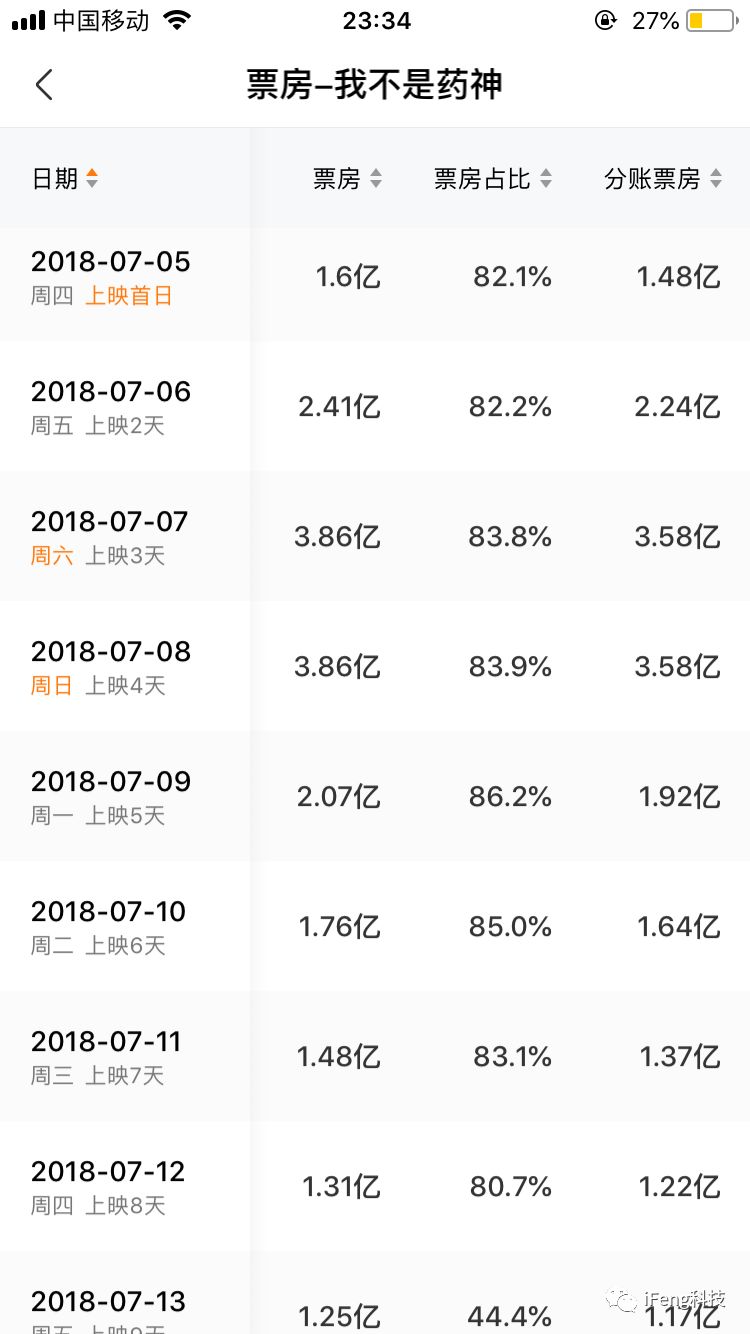Tap the 上映首日 orange label

pos(130,296)
